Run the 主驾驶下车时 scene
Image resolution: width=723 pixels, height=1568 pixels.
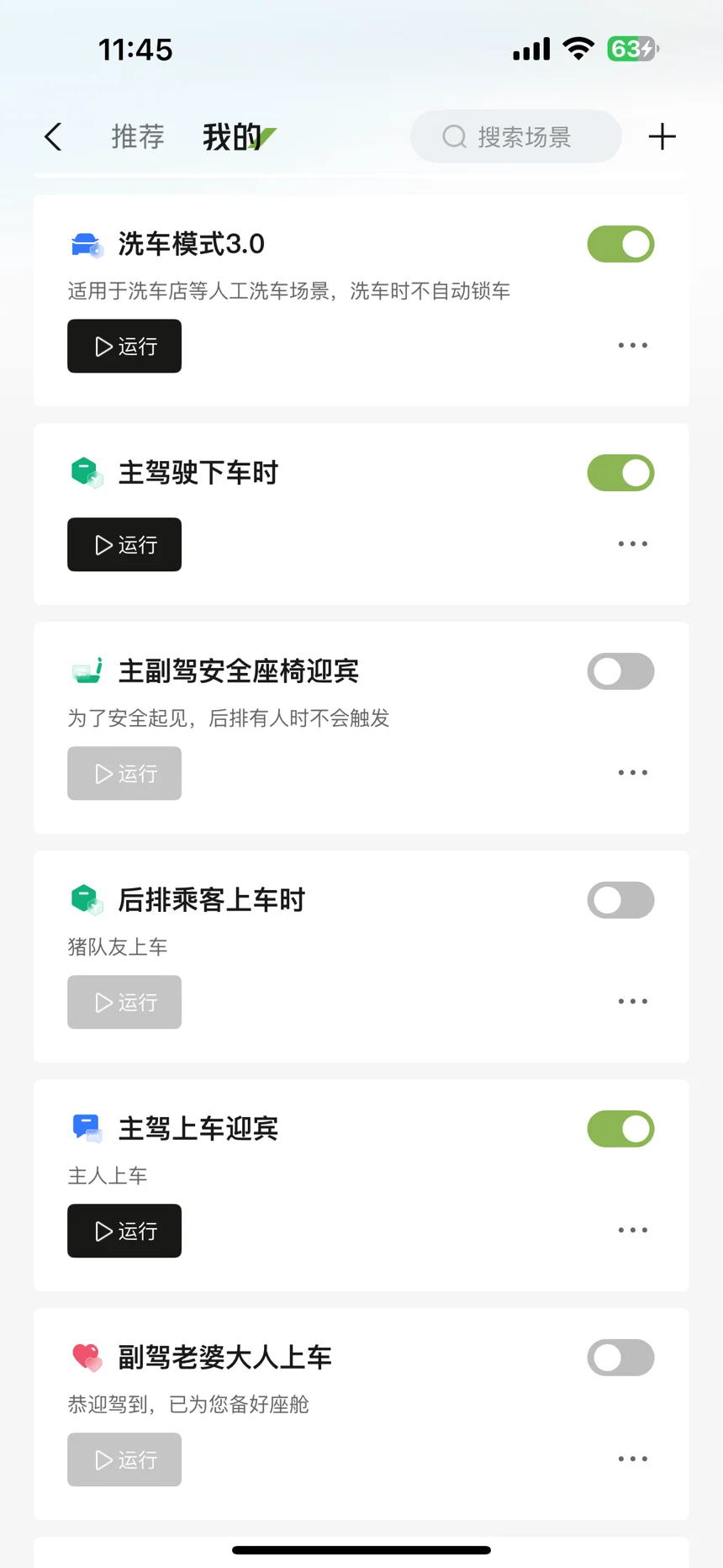124,544
